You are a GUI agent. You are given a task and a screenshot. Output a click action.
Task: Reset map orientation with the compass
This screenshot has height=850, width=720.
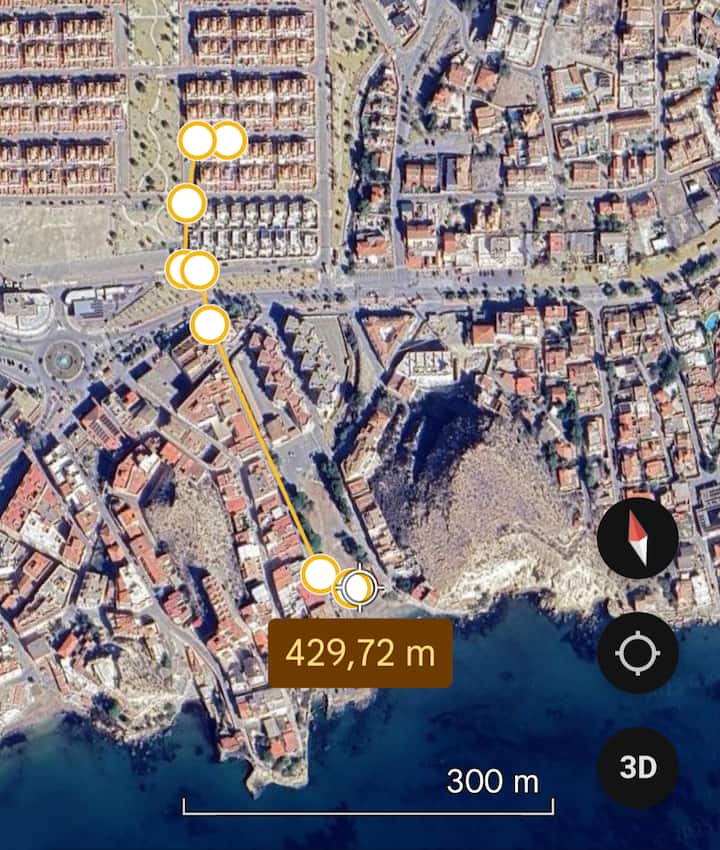pyautogui.click(x=638, y=540)
